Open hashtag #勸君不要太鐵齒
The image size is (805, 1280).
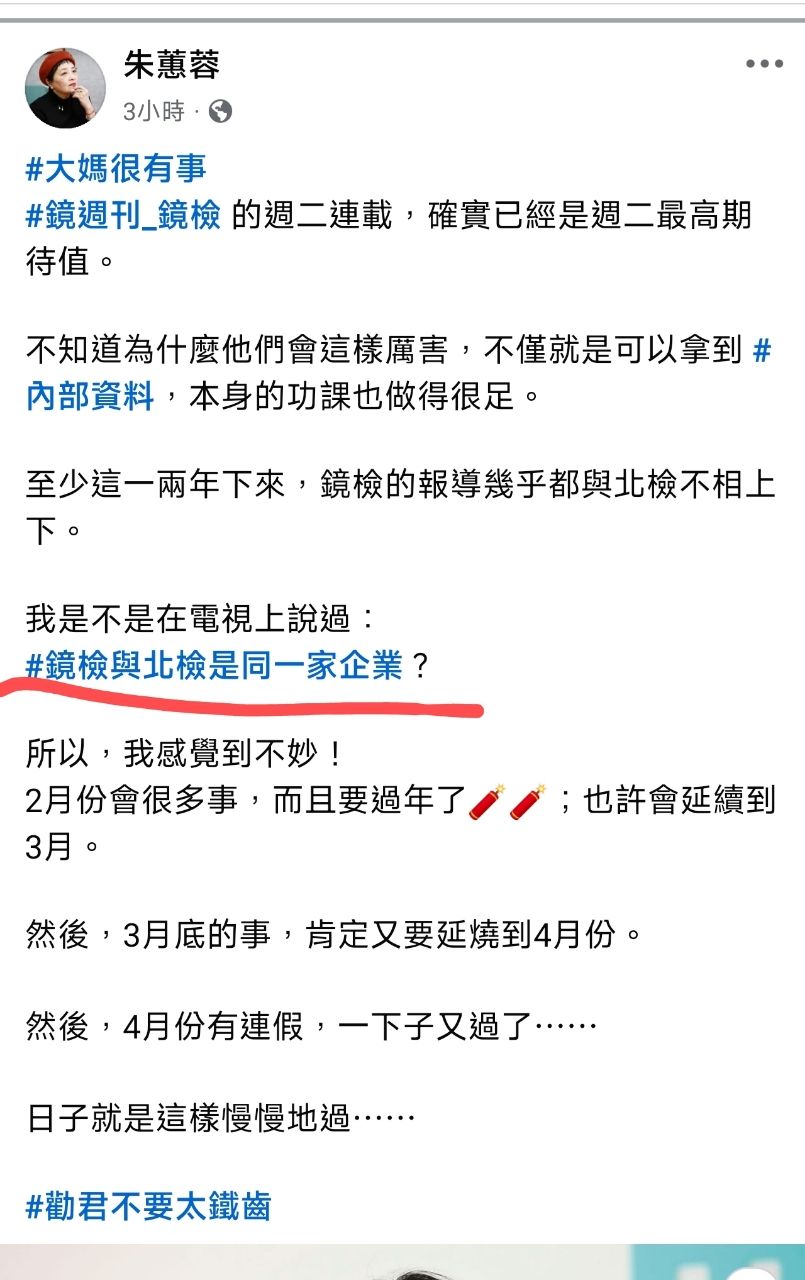coord(148,1206)
